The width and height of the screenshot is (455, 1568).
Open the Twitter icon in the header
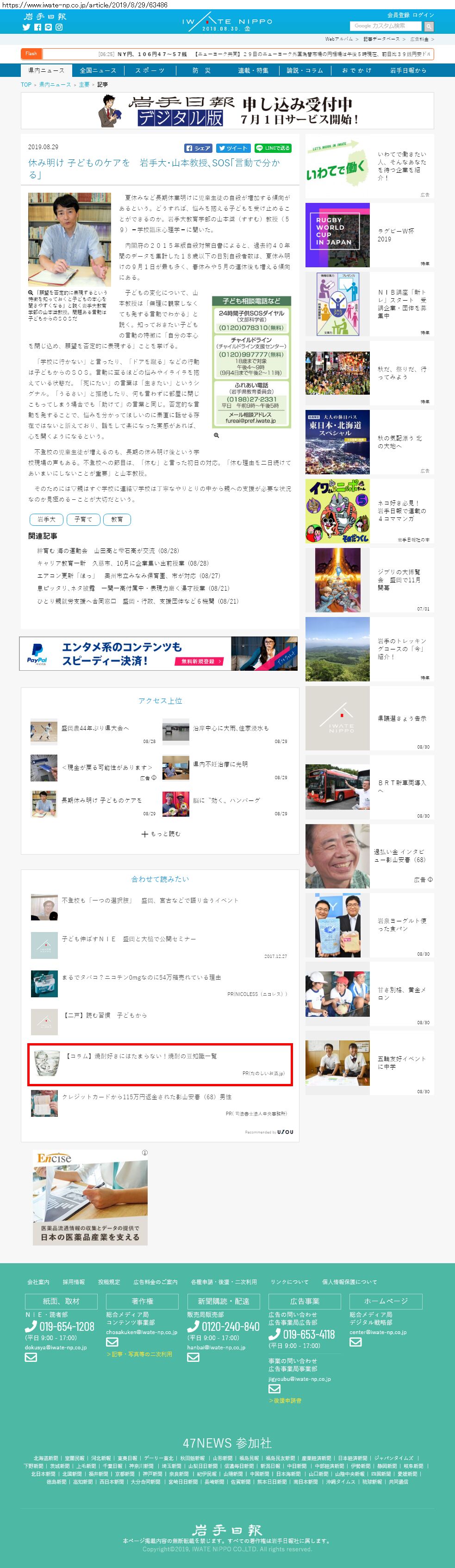click(26, 27)
